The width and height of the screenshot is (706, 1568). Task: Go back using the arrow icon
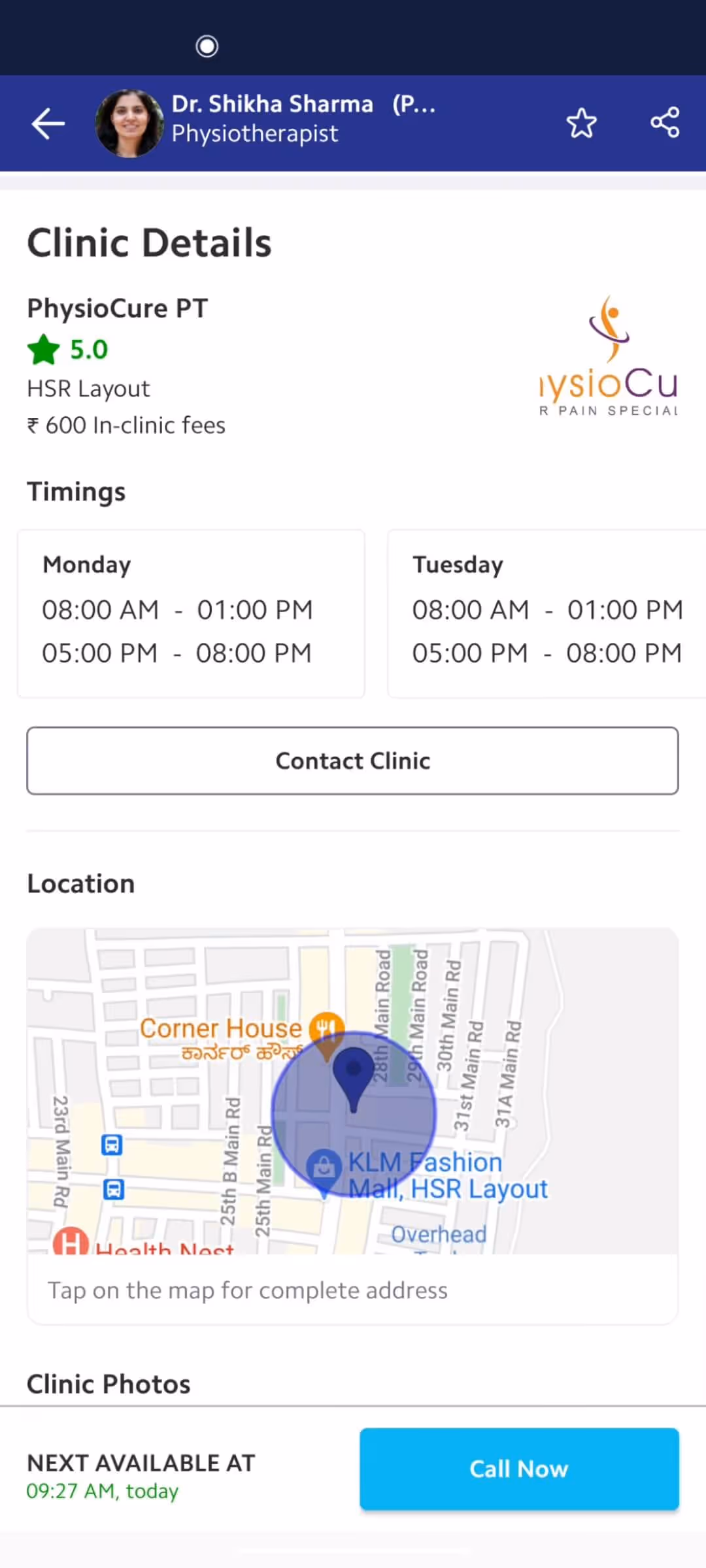click(x=48, y=123)
